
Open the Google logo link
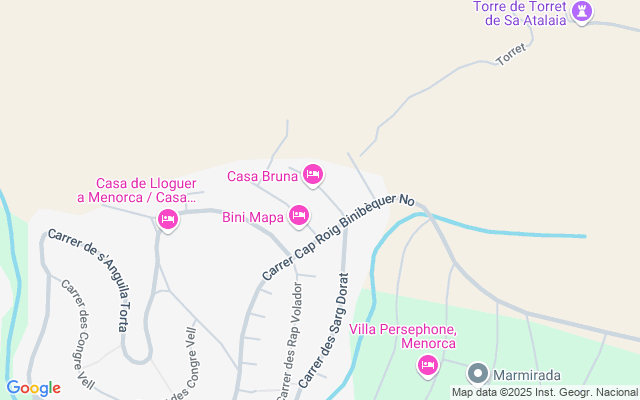33,388
